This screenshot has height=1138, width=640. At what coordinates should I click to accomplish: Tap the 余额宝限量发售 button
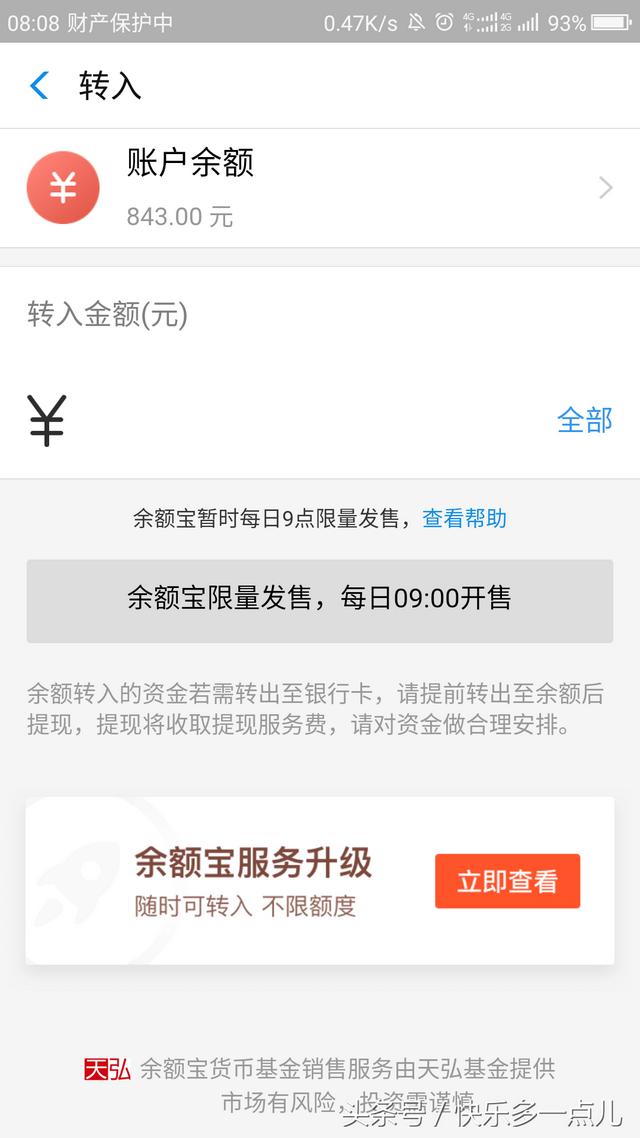click(320, 600)
